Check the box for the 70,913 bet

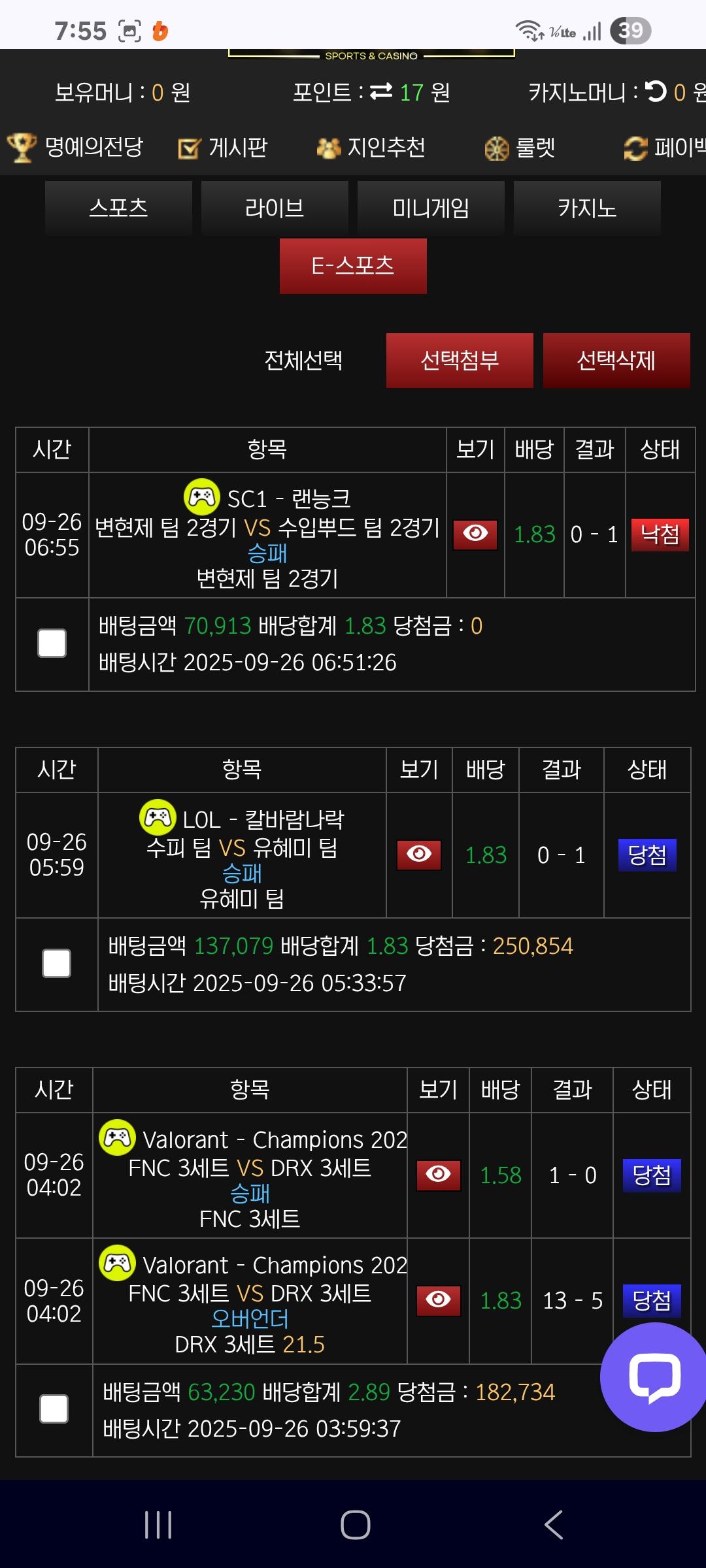tap(52, 644)
